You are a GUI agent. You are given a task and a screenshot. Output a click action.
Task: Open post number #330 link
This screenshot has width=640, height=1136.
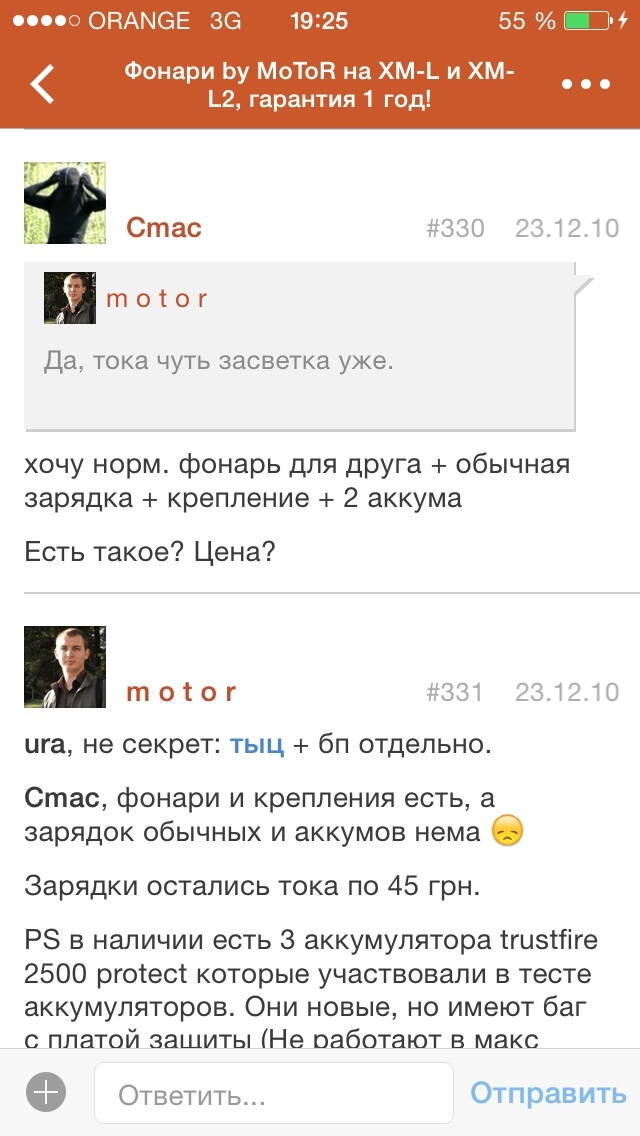(x=455, y=228)
